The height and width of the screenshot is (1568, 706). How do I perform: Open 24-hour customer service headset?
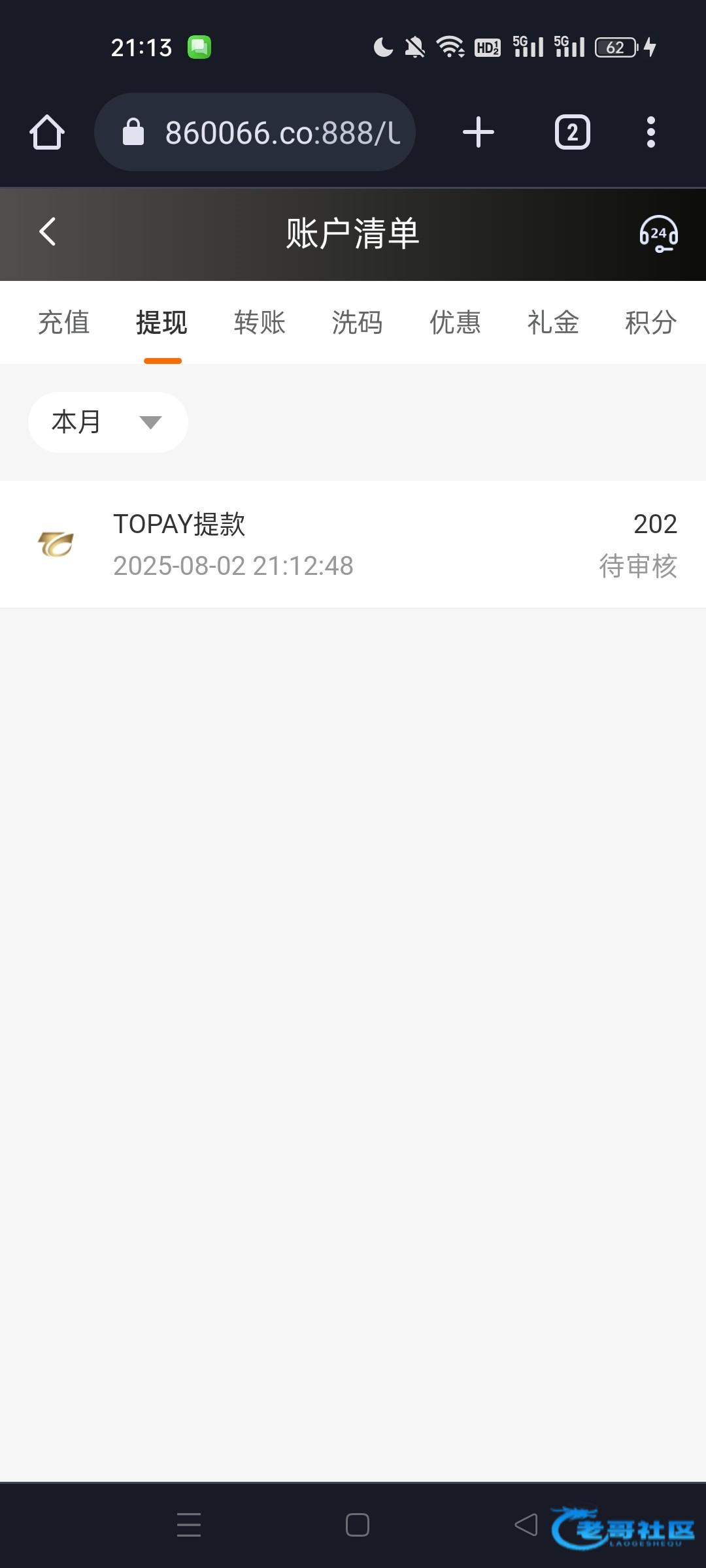point(658,233)
